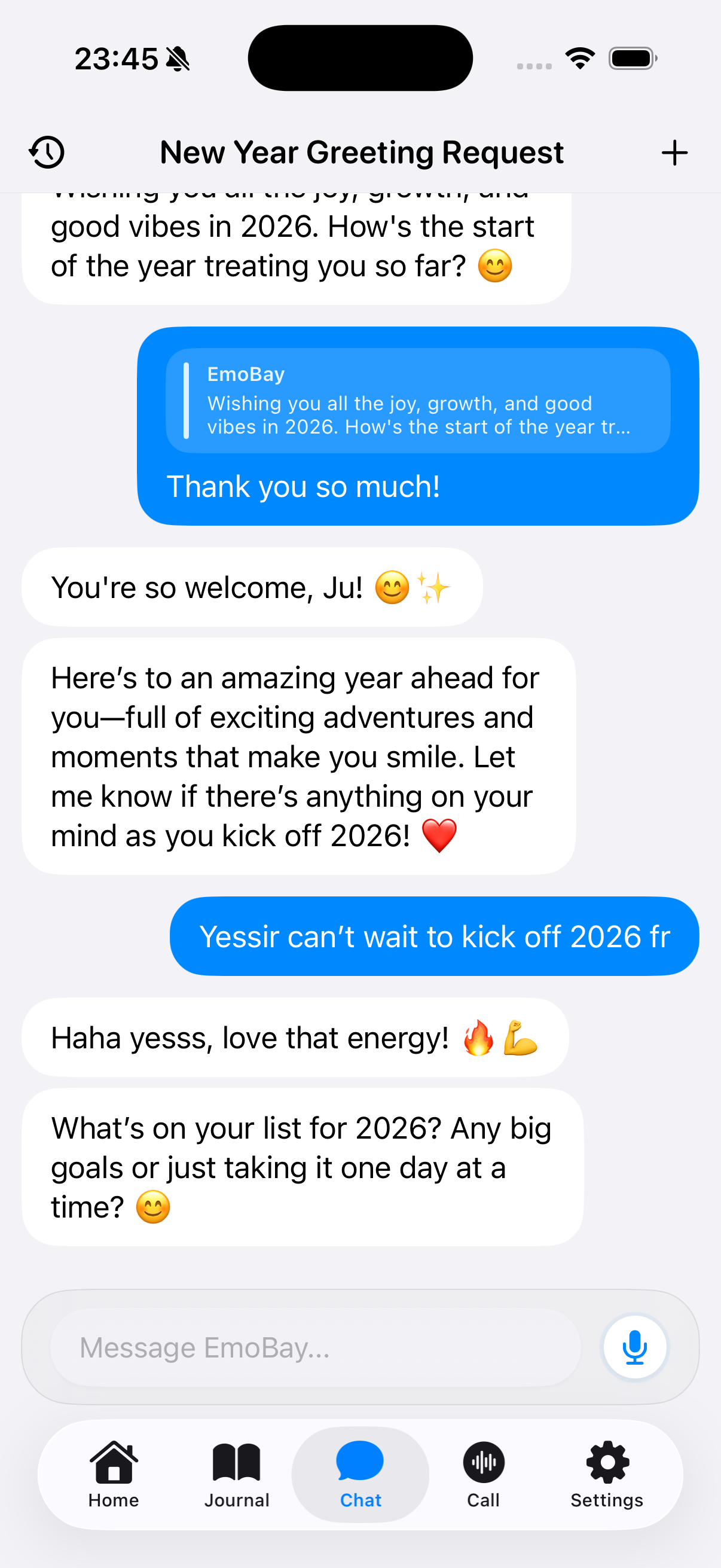
Task: Select the Chat bubble icon
Action: tap(361, 1461)
